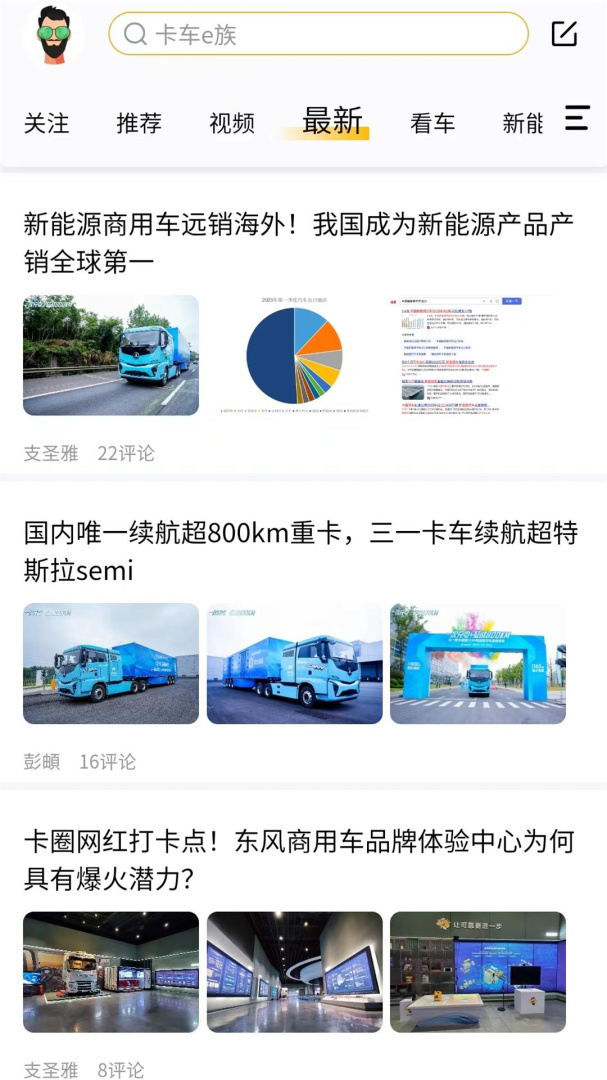Screen dimensions: 607x1080
Task: Open article 卡圈网红打卡点 on 东风
Action: 299,860
